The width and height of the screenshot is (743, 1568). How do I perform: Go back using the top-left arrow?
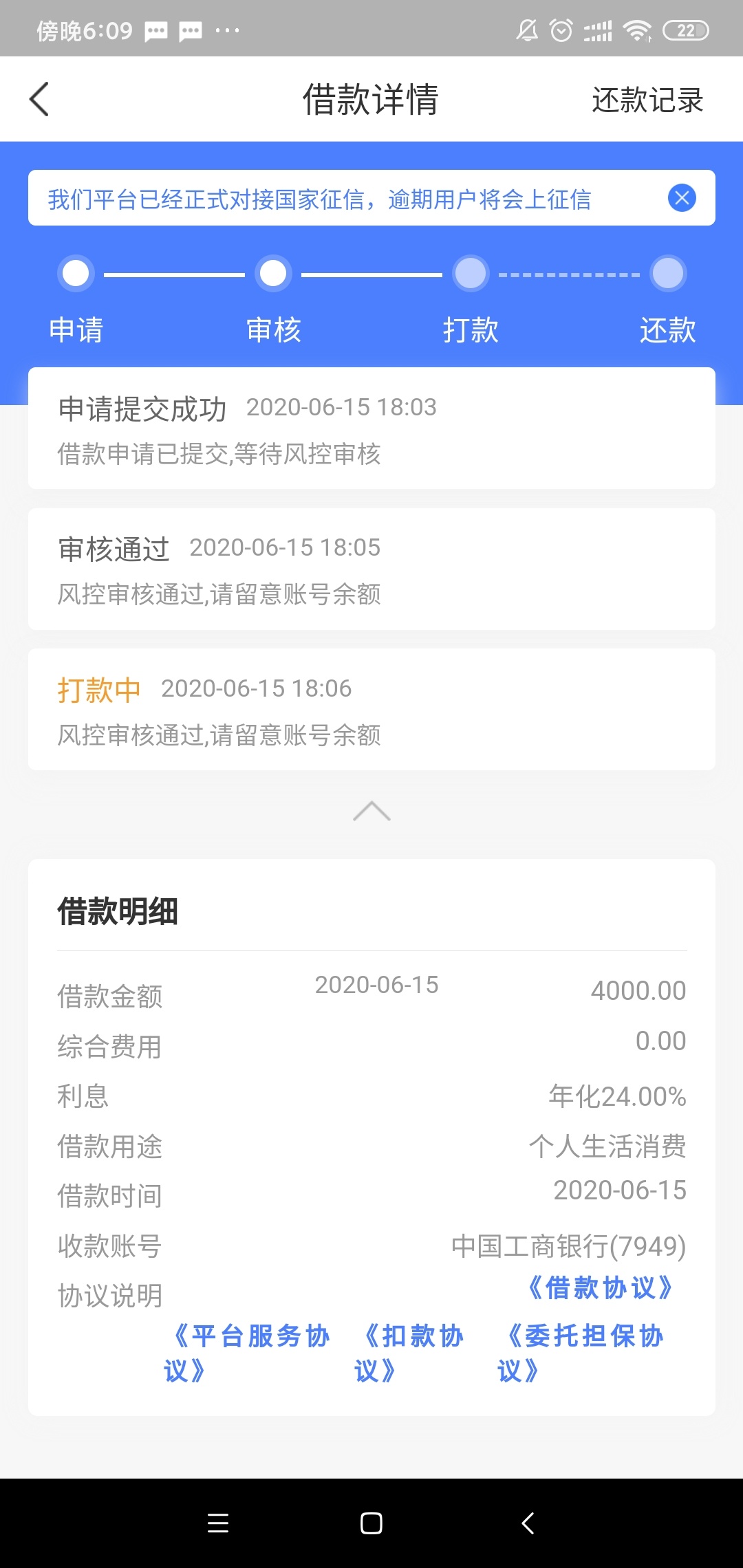(39, 99)
